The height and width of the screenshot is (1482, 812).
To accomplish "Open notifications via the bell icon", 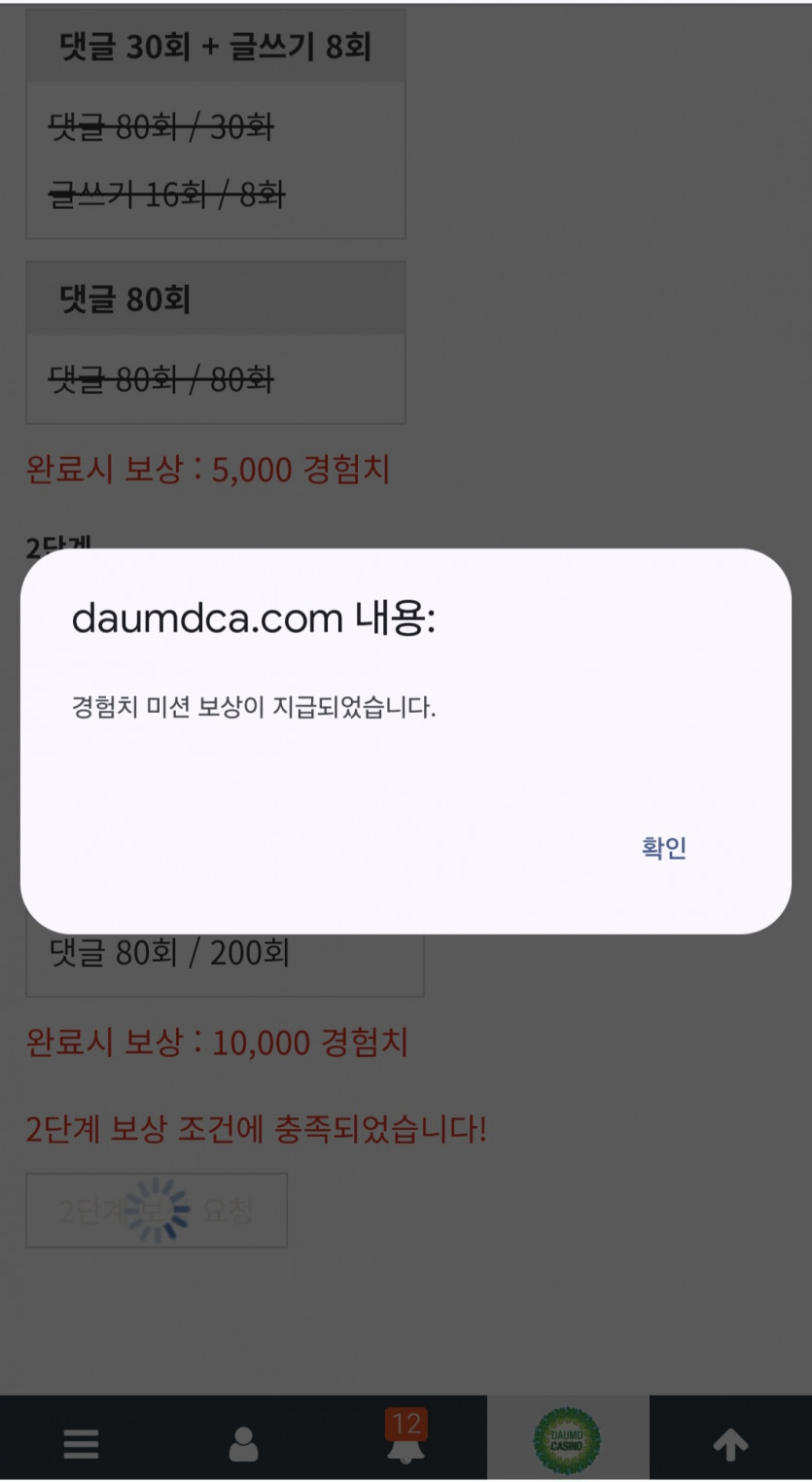I will tap(406, 1449).
